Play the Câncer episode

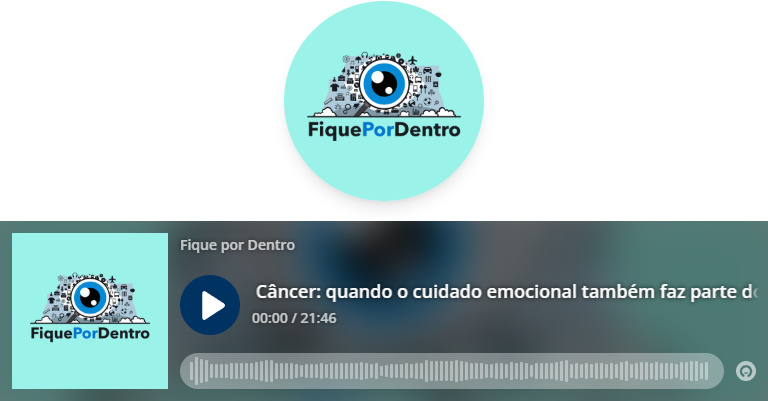click(x=210, y=305)
